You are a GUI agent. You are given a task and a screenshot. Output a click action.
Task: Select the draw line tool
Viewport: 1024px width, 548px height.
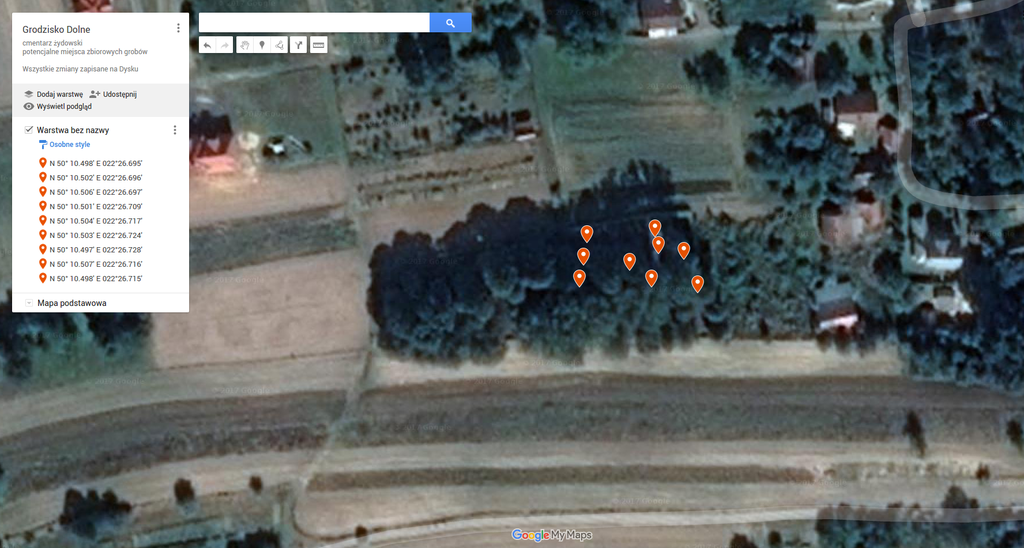279,45
